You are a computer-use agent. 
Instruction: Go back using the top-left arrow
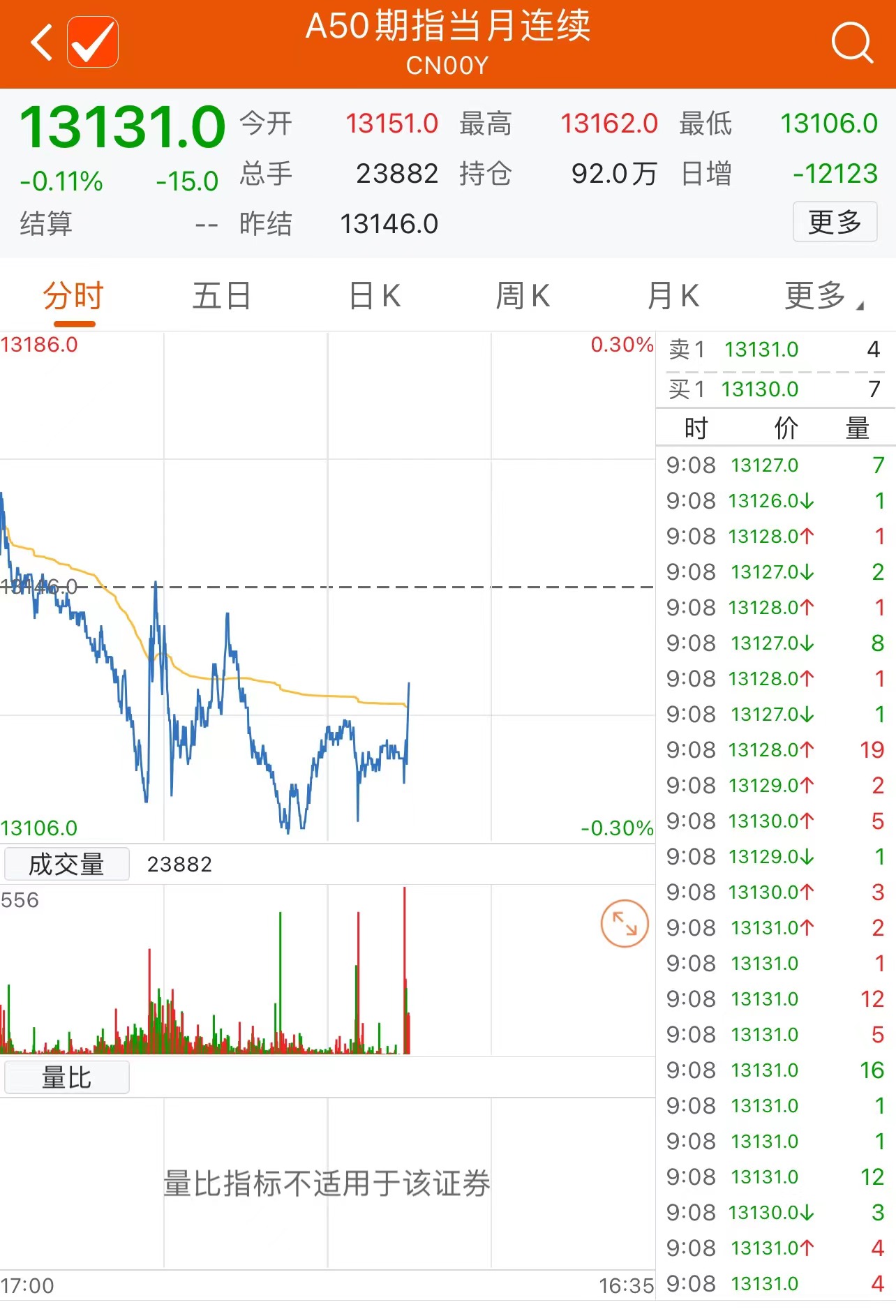click(42, 43)
